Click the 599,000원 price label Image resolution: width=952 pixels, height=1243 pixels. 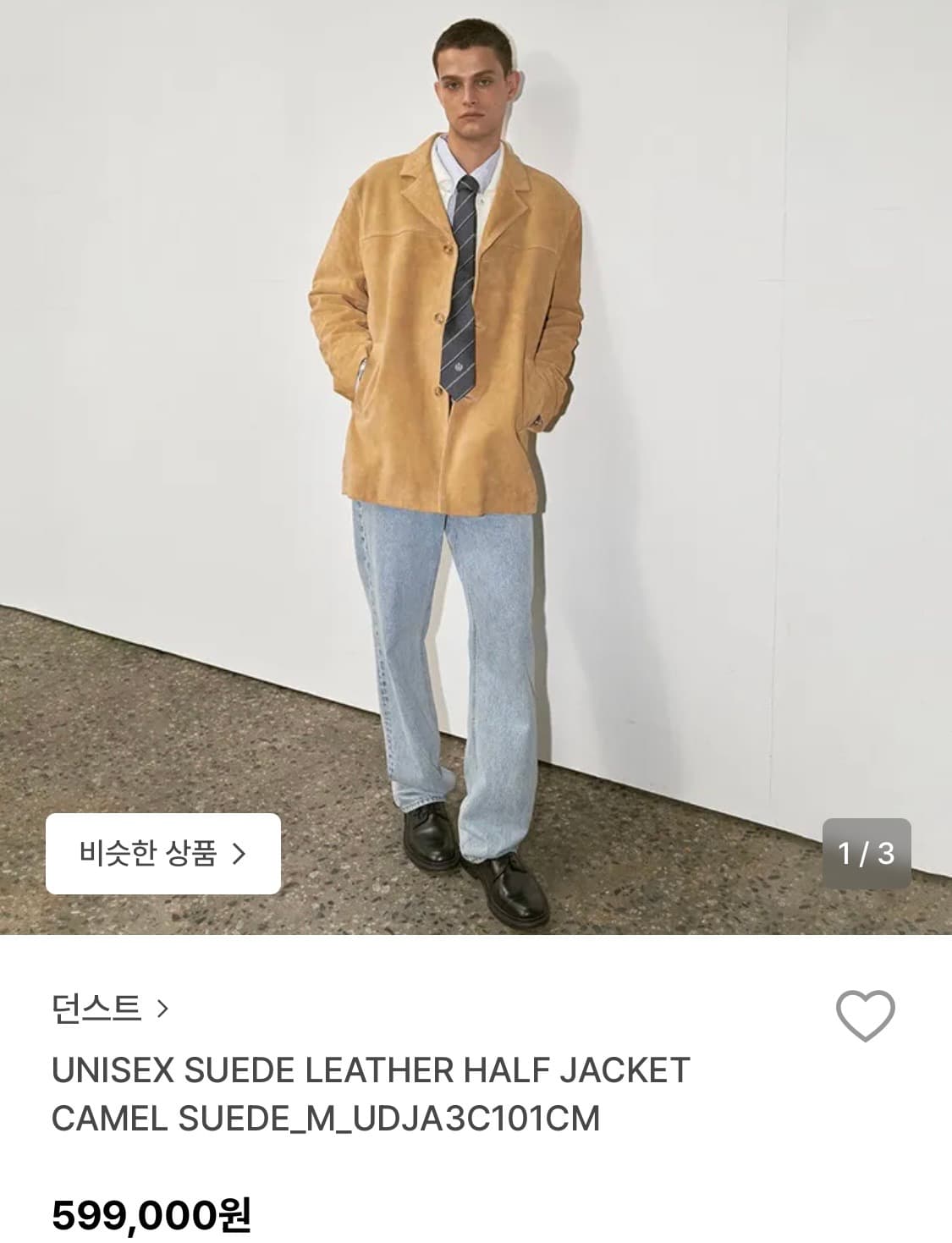point(152,1215)
